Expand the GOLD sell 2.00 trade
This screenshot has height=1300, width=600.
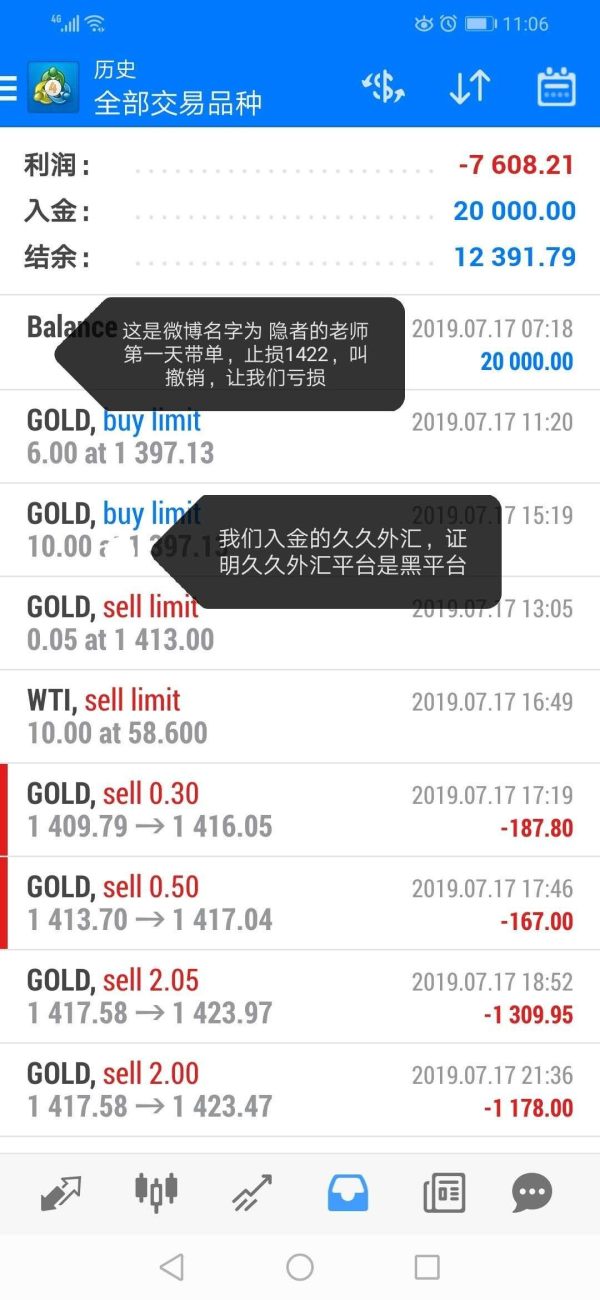pyautogui.click(x=300, y=1089)
